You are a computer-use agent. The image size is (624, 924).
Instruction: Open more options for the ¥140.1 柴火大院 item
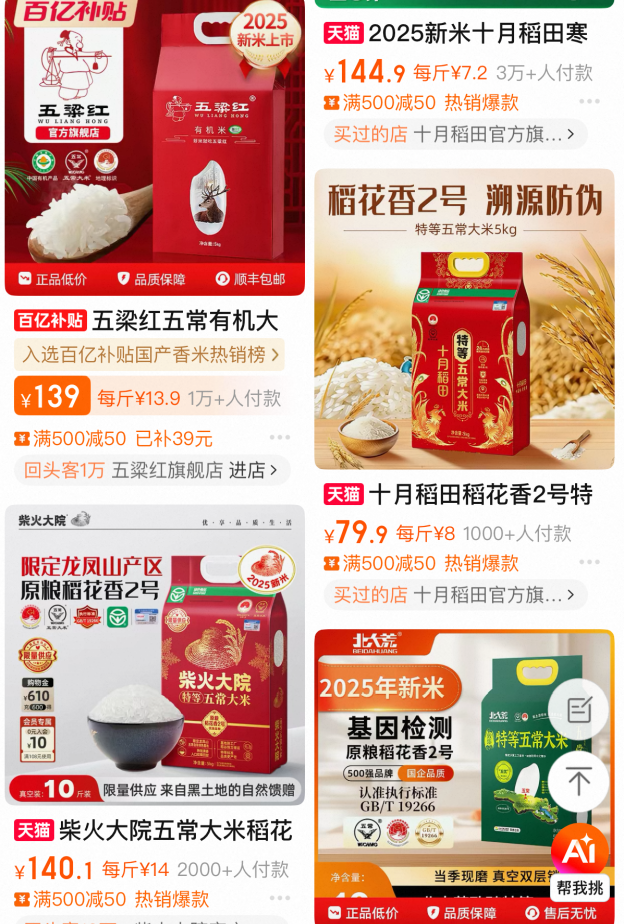[280, 899]
